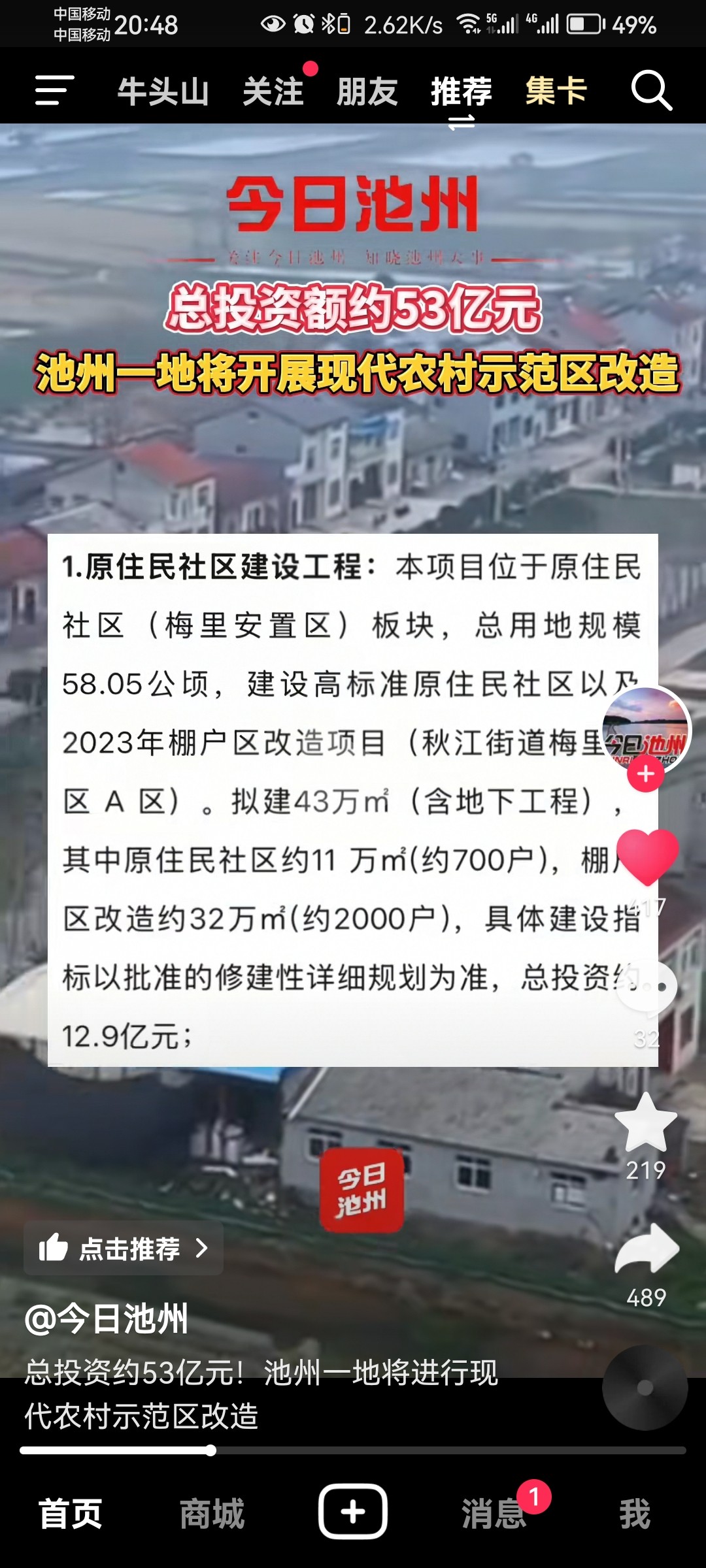
Task: Open the search magnifier
Action: [651, 91]
